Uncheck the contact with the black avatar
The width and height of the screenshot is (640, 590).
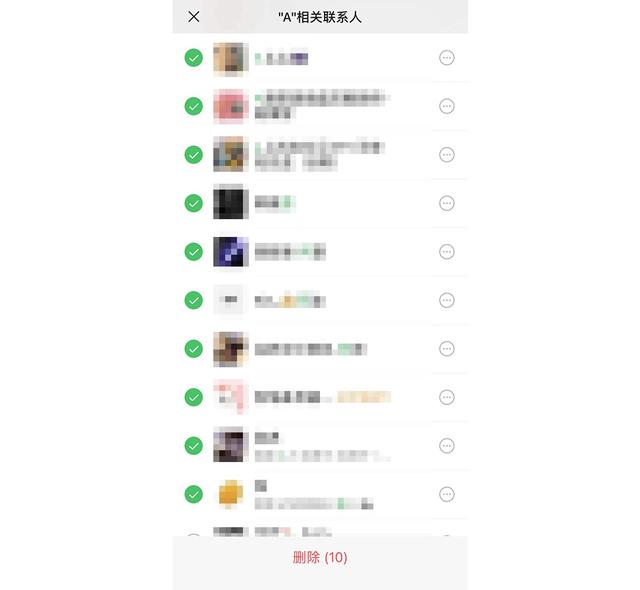(x=194, y=203)
